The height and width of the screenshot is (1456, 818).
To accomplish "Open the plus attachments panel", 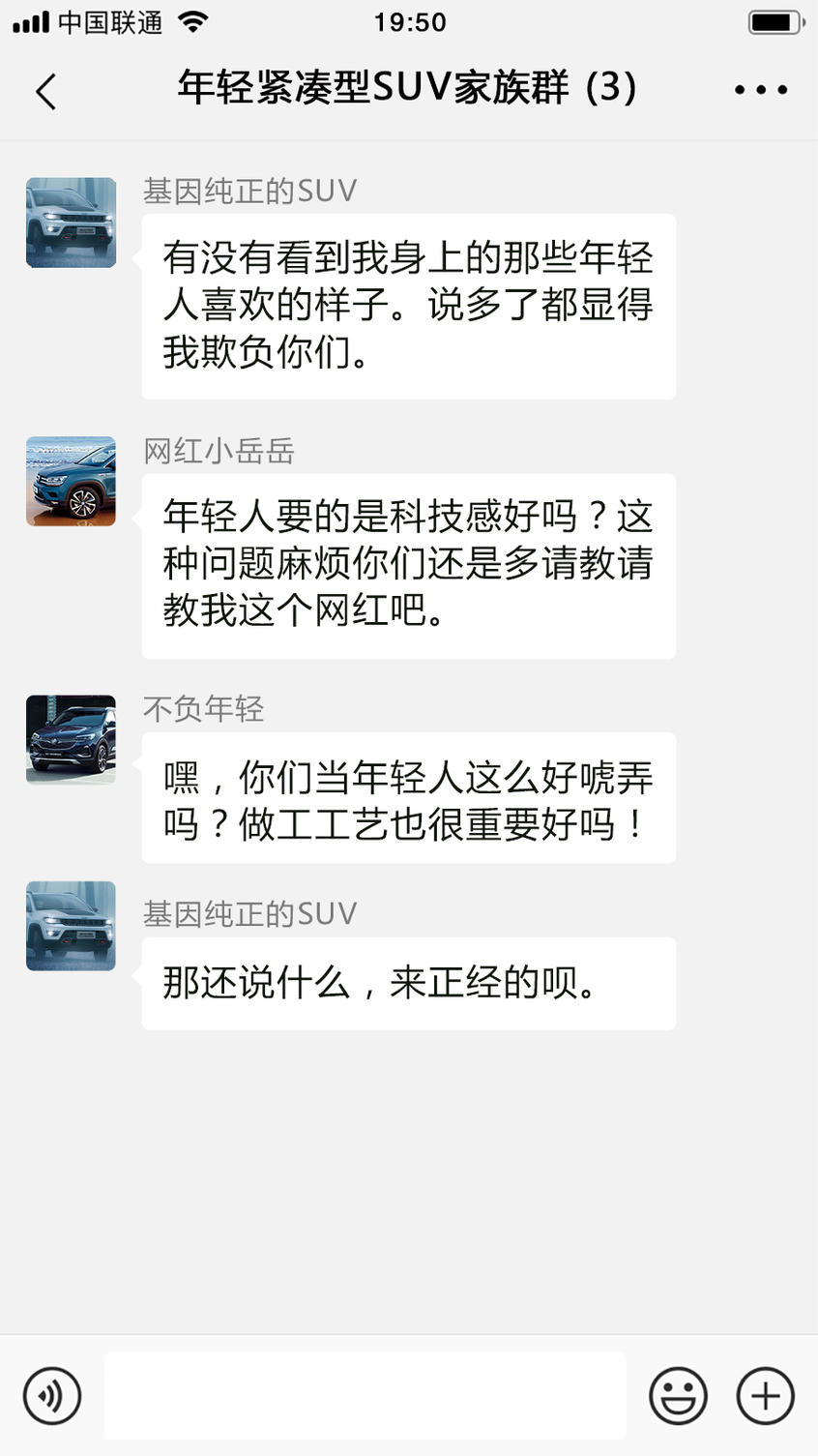I will (765, 1395).
